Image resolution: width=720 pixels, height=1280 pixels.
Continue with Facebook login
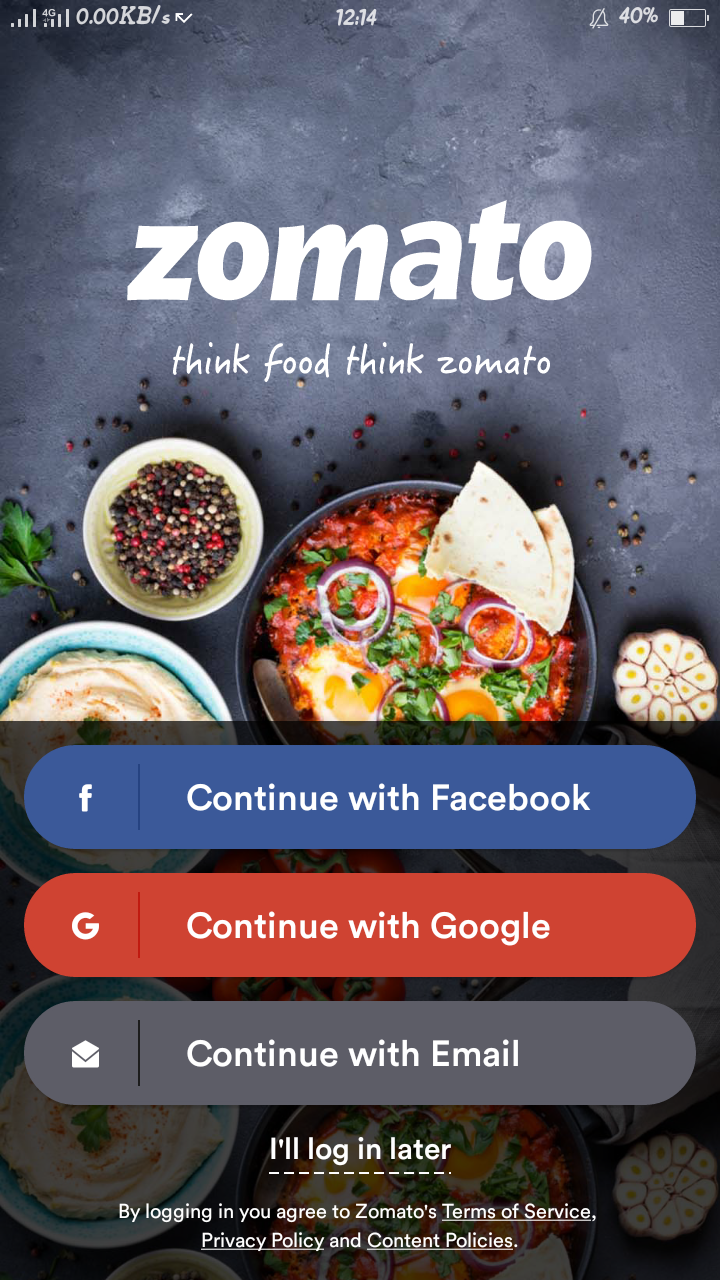point(360,797)
